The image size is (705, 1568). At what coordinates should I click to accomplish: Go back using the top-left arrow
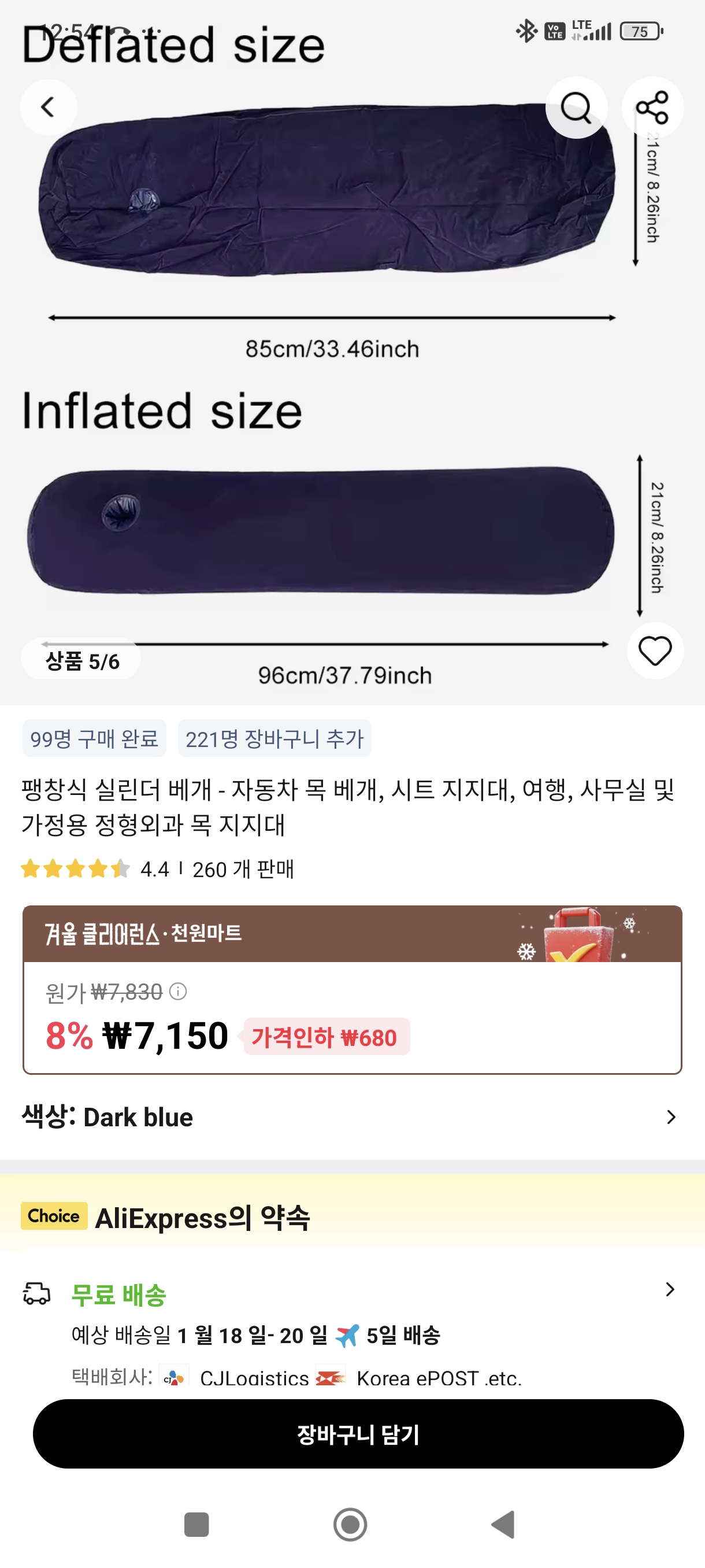pos(48,107)
